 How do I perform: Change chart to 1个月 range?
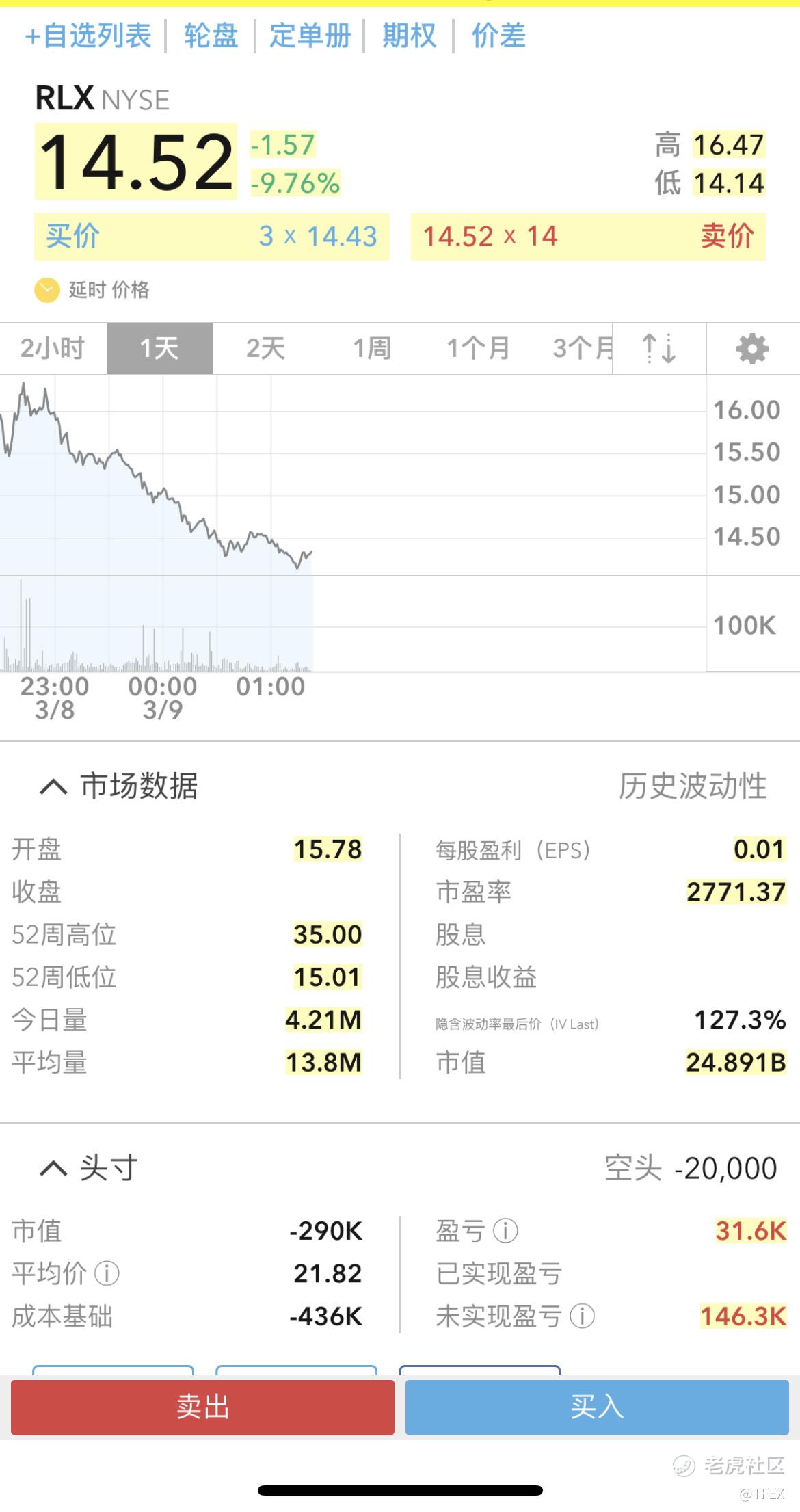tap(478, 349)
